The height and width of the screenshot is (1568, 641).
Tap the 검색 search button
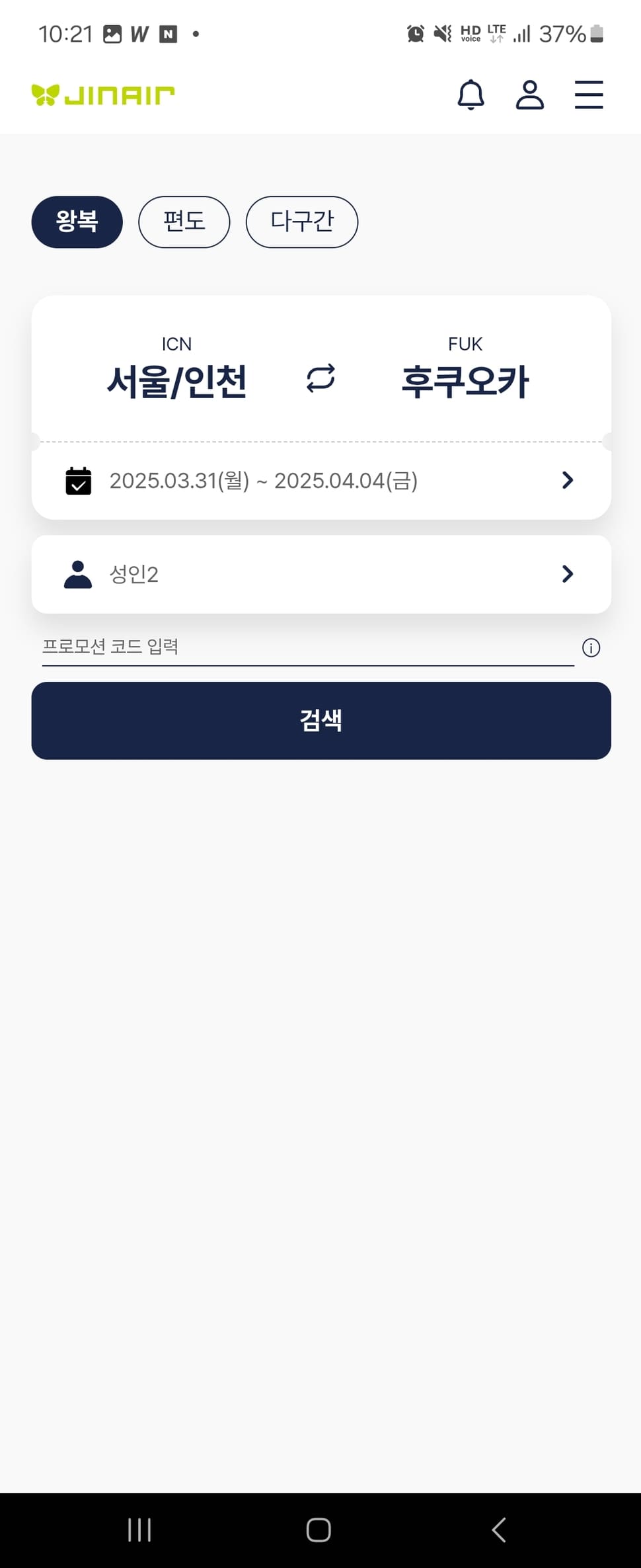click(320, 720)
